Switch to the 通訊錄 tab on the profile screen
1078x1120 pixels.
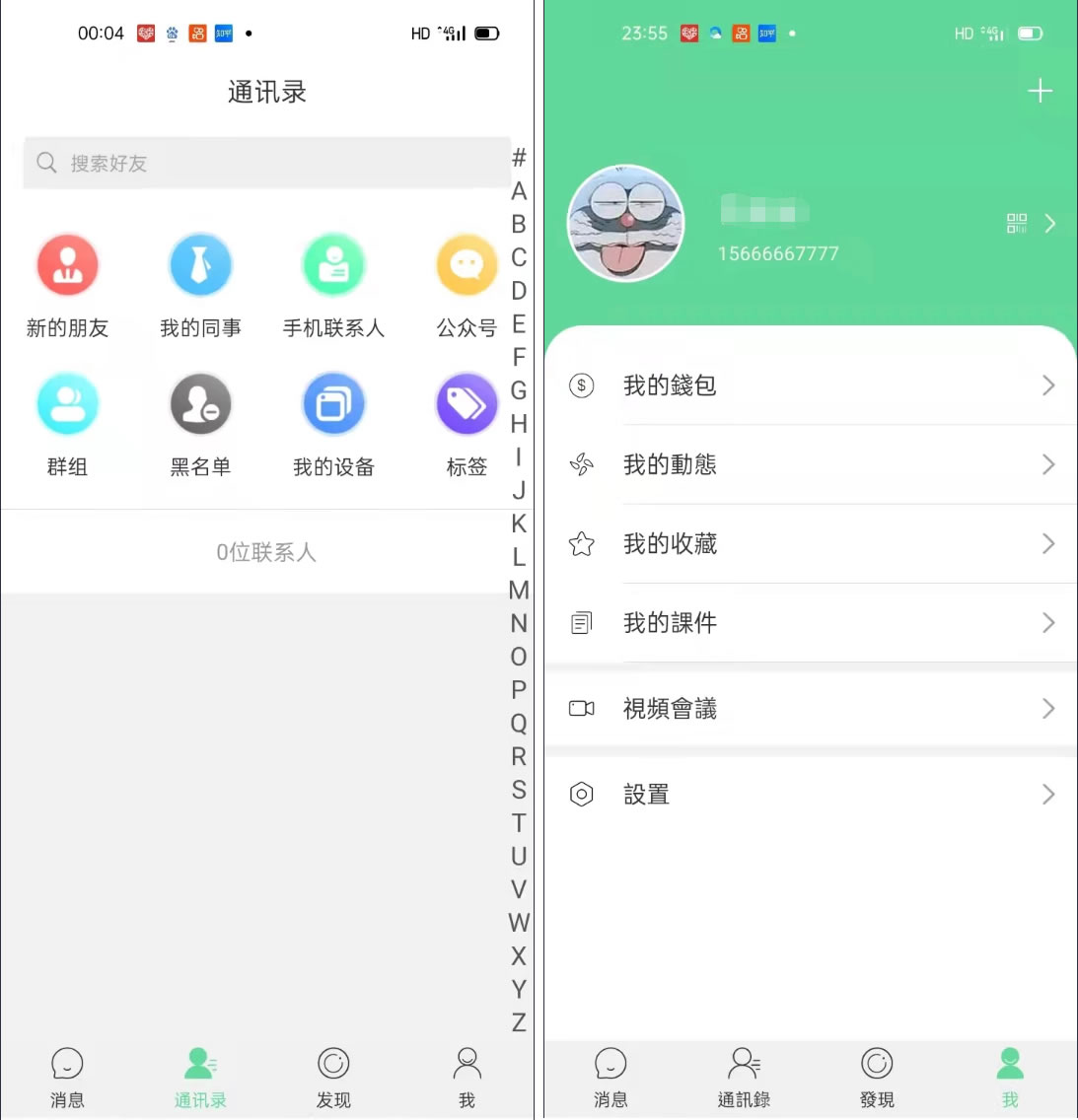[x=744, y=1075]
